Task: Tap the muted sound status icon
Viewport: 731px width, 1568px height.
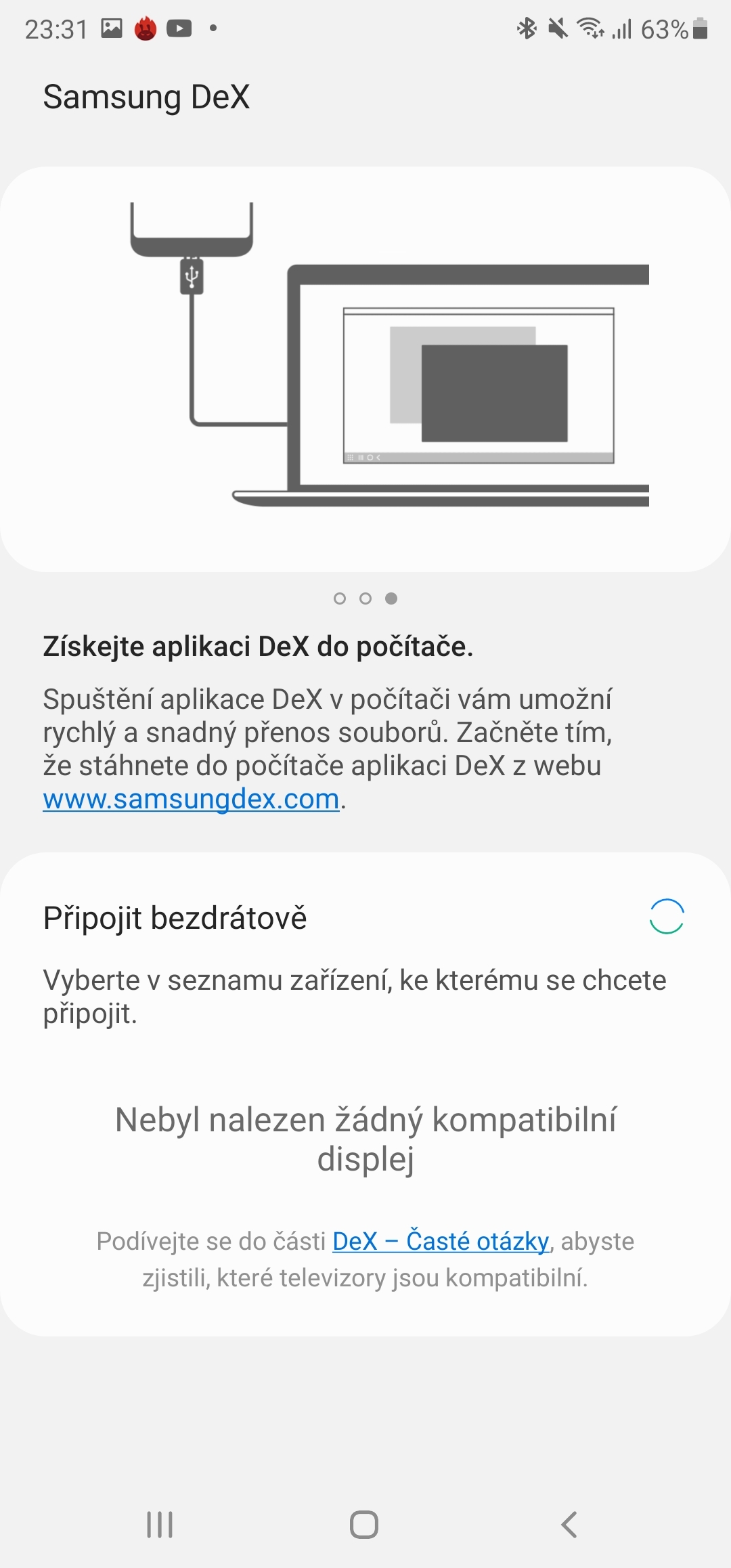Action: (x=557, y=28)
